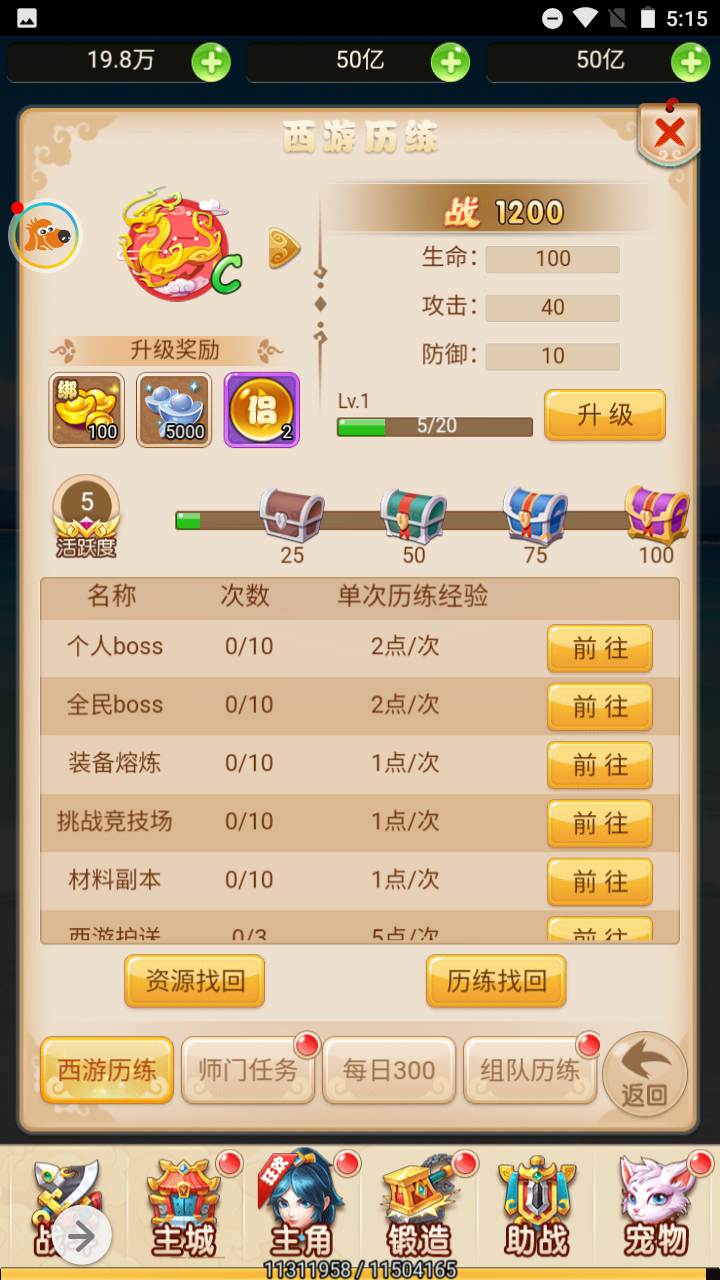720x1280 pixels.
Task: Tap the 资源找回 button
Action: coord(195,980)
